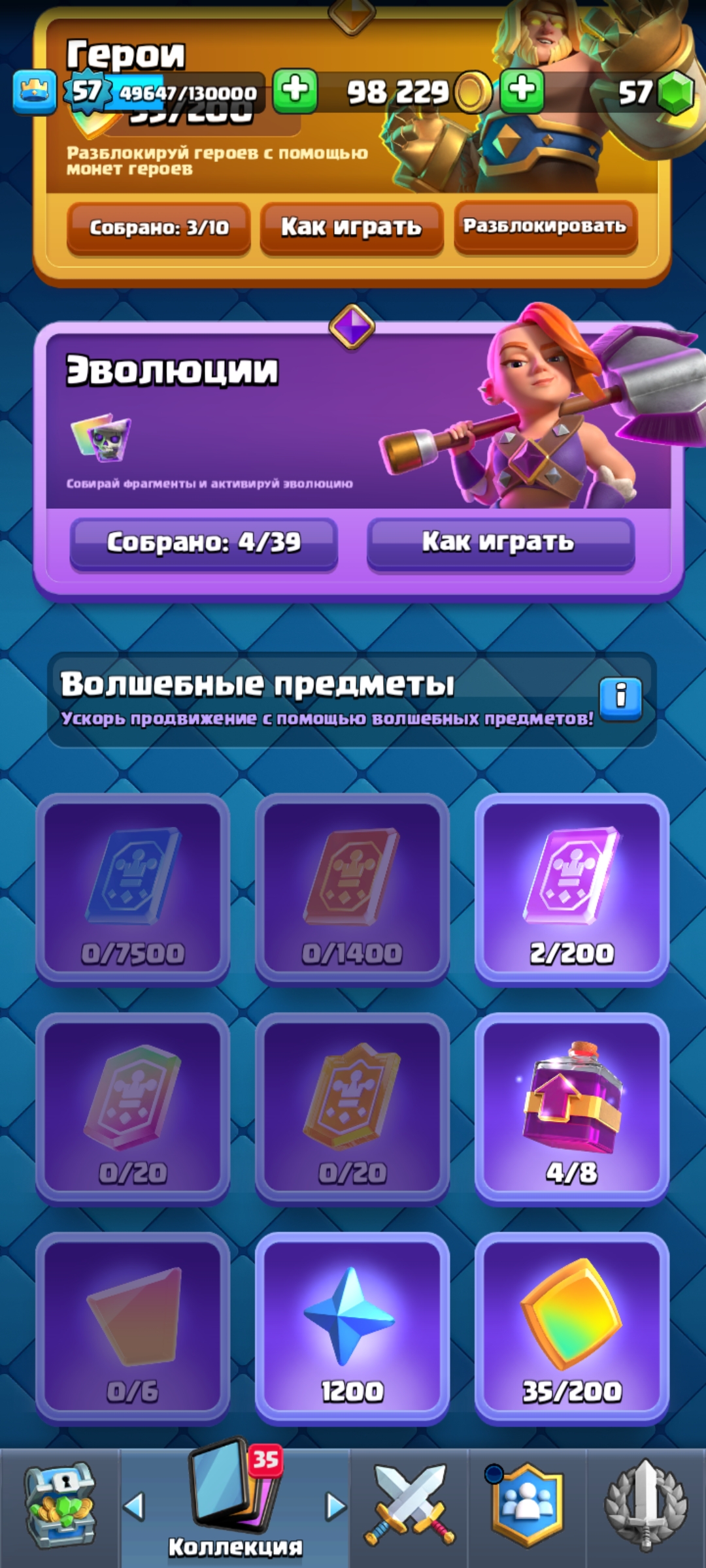The image size is (706, 1568).
Task: Show info about Волшебные предметы
Action: click(620, 698)
